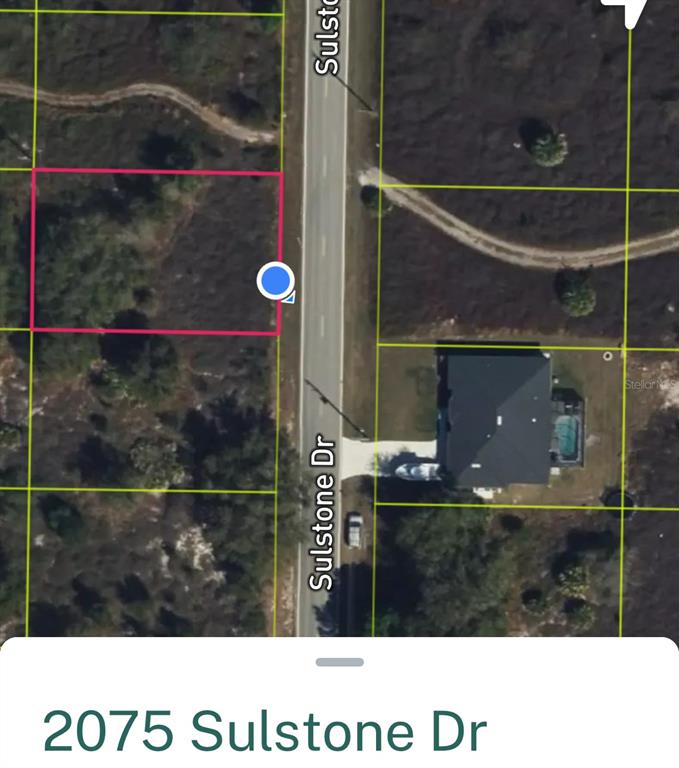Viewport: 679px width, 768px height.
Task: Expand the 2075 Sulstone Dr sheet handle
Action: click(339, 662)
